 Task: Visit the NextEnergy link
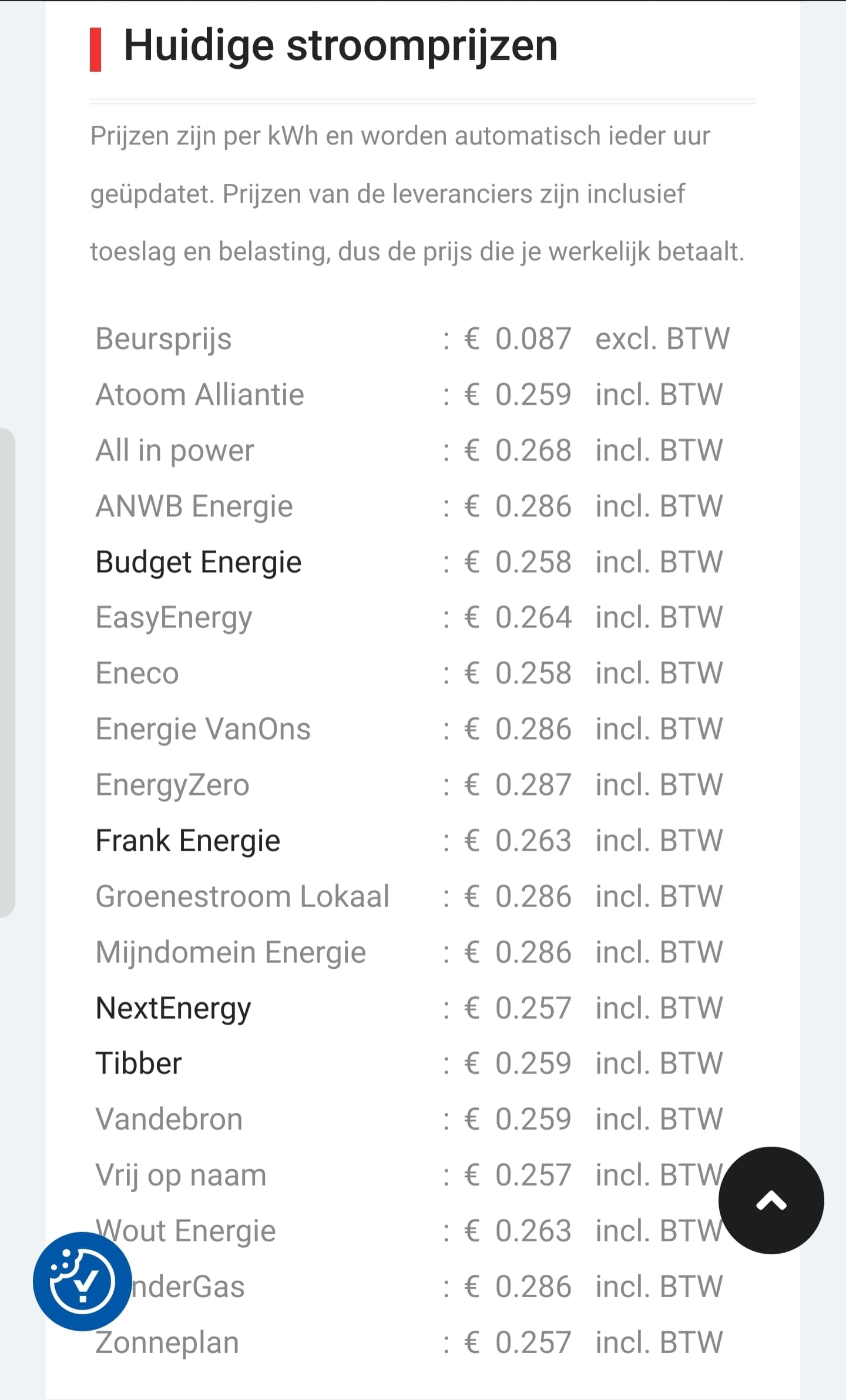[173, 1008]
